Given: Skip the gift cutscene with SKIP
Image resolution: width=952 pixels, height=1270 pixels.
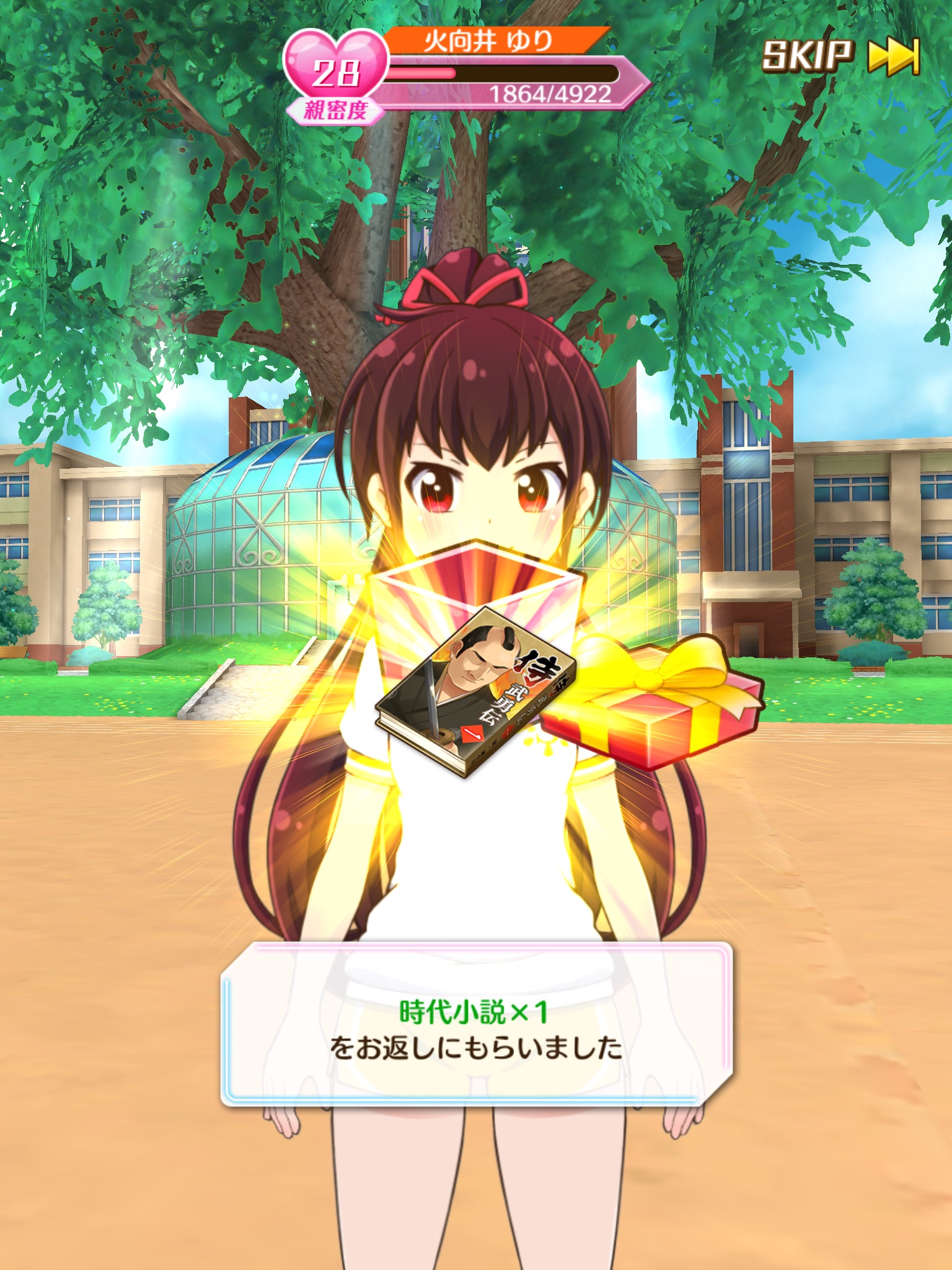Looking at the screenshot, I should tap(840, 56).
